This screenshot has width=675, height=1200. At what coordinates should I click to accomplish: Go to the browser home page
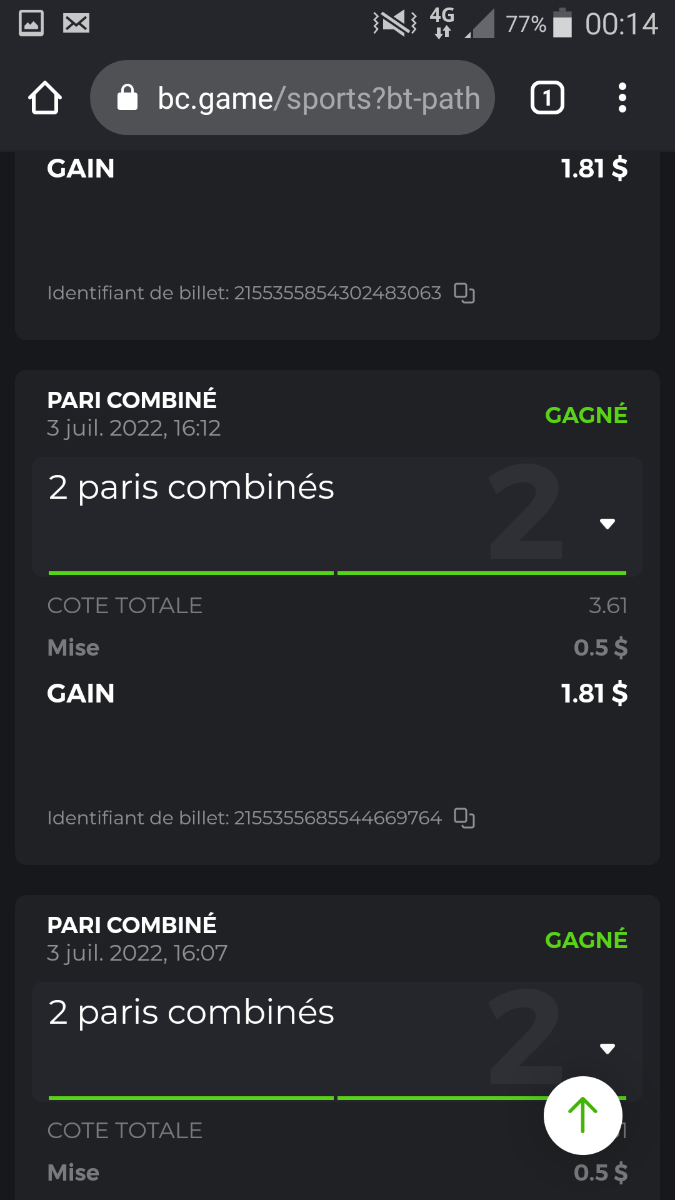click(45, 98)
